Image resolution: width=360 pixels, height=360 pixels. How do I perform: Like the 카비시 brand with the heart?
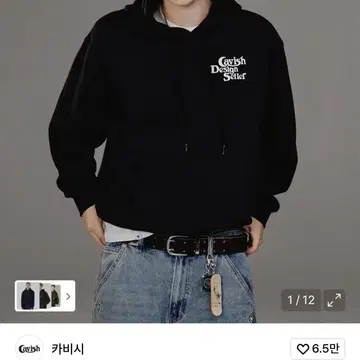coord(318,349)
